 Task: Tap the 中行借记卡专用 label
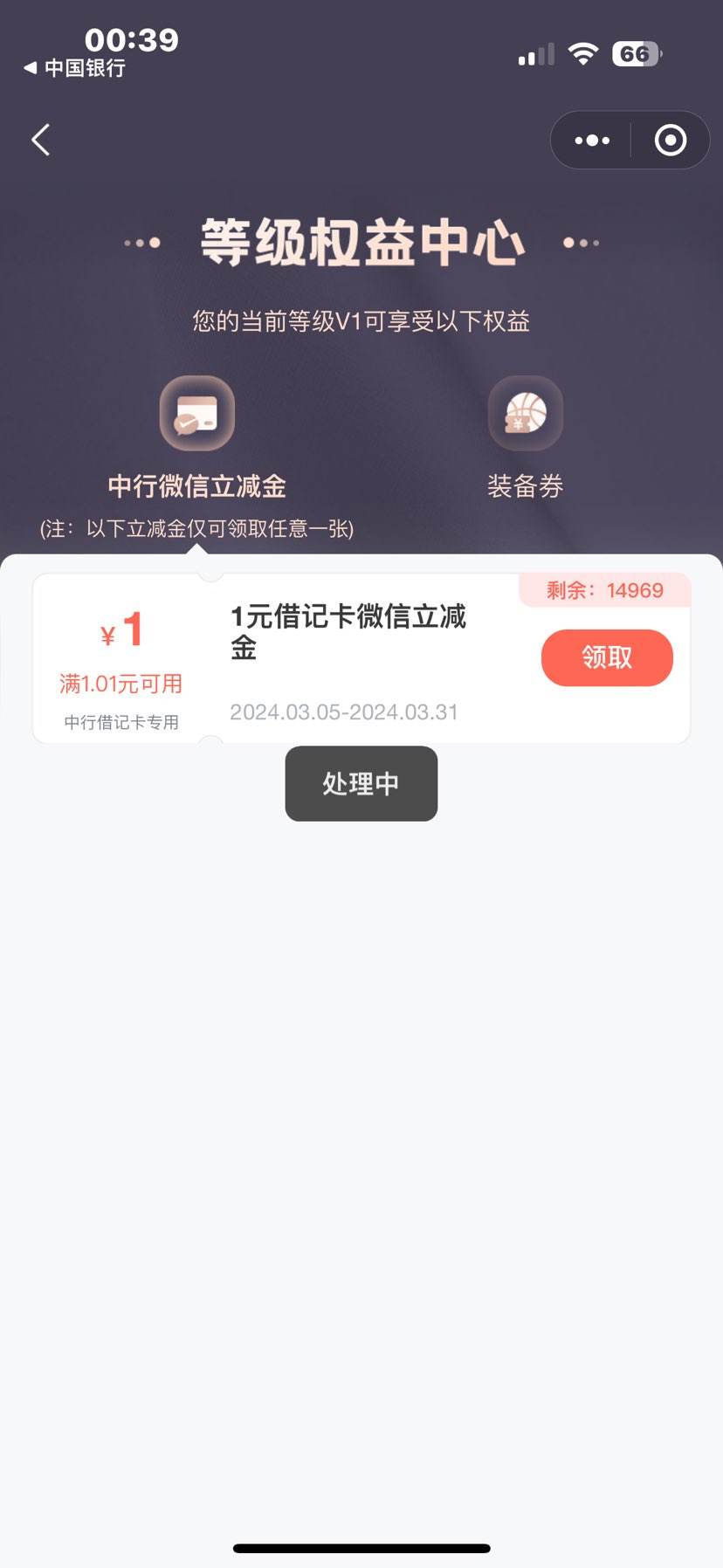pyautogui.click(x=120, y=722)
